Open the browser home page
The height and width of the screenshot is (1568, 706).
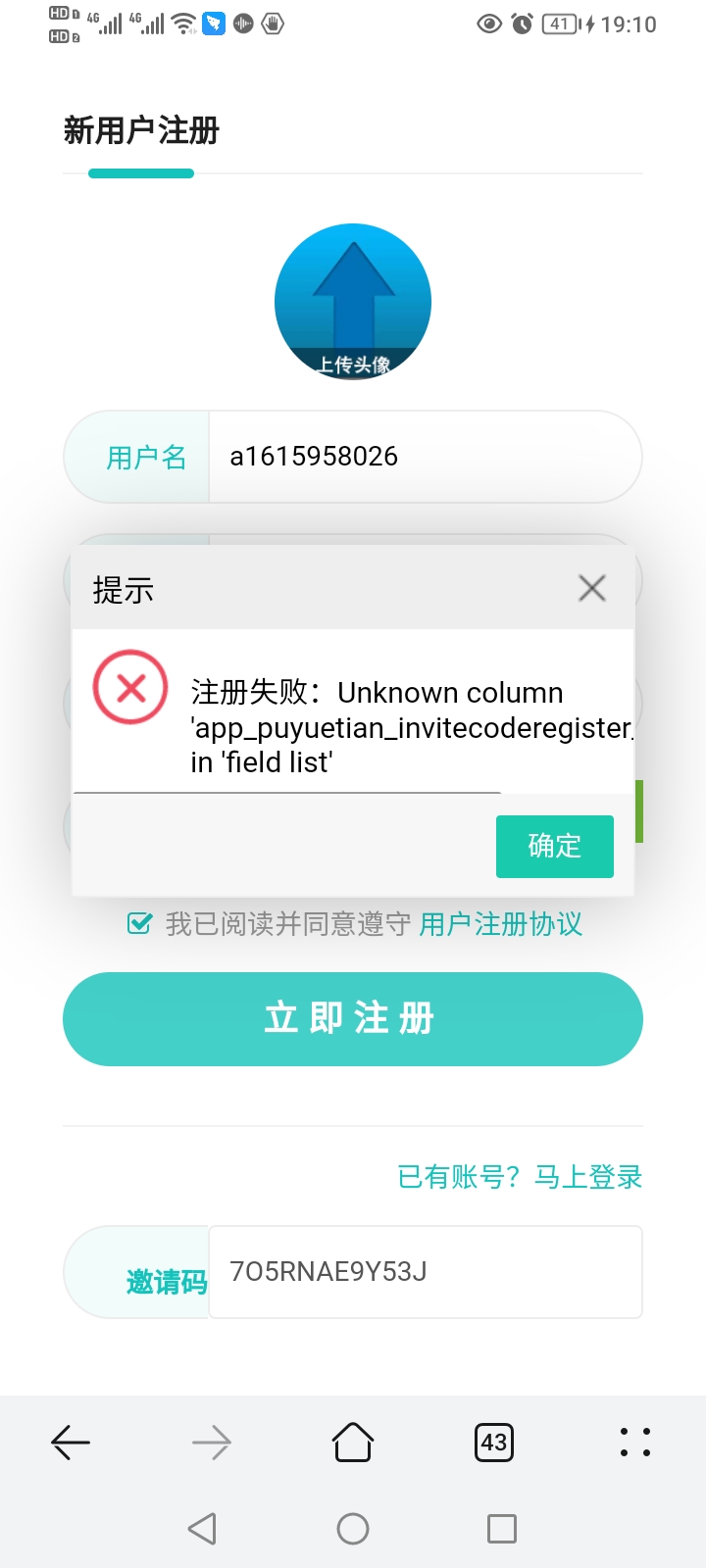[x=353, y=1442]
